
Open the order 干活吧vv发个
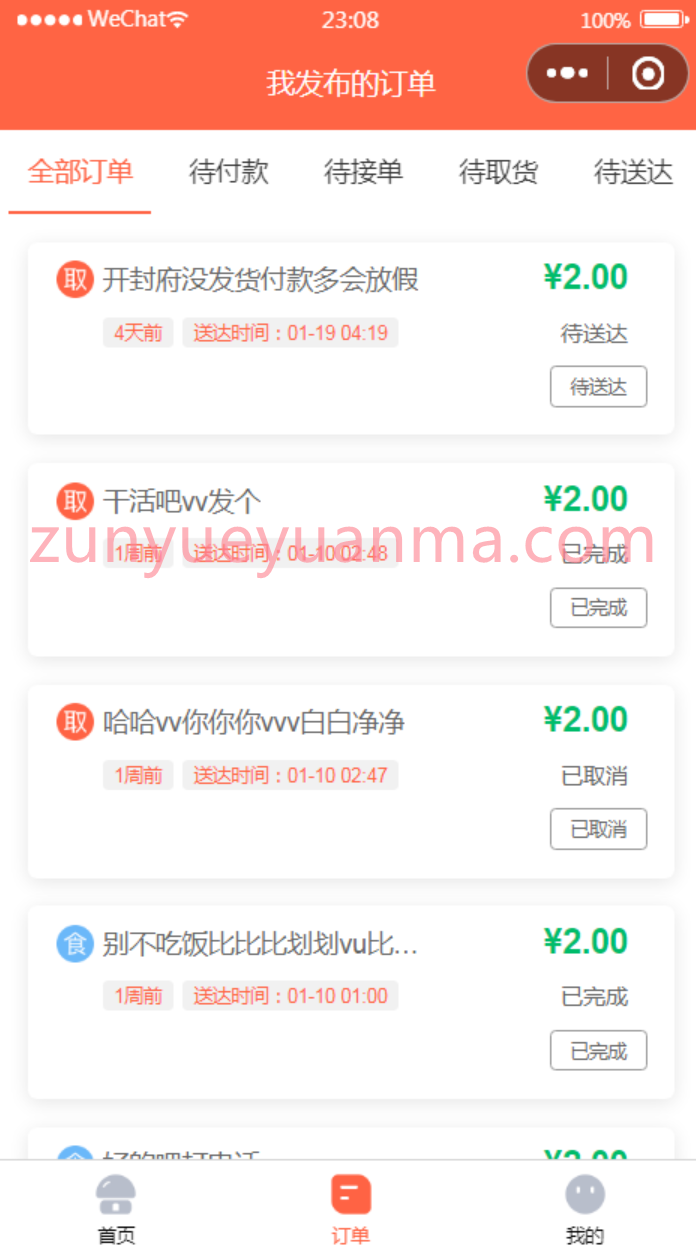[x=351, y=560]
